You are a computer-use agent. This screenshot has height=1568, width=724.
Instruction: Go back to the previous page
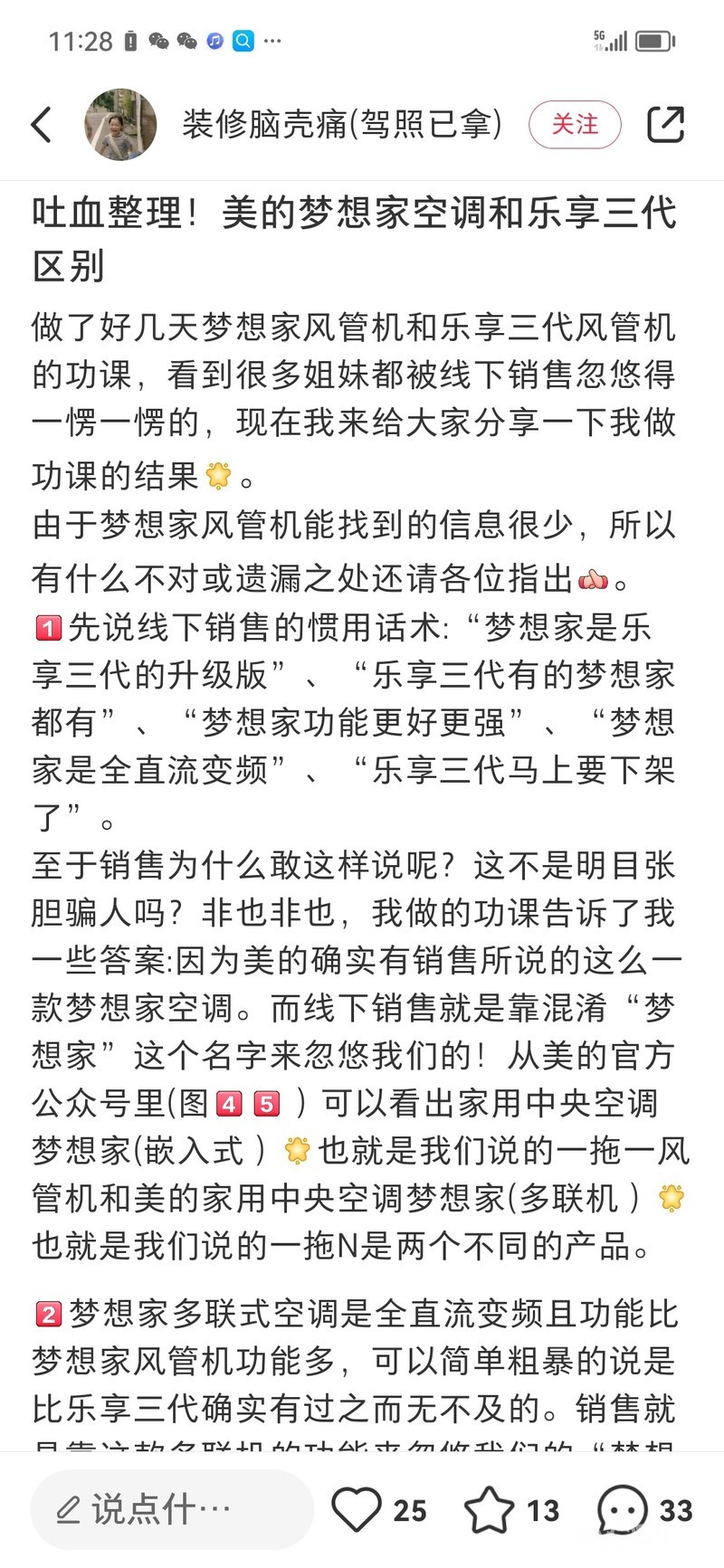click(x=42, y=125)
